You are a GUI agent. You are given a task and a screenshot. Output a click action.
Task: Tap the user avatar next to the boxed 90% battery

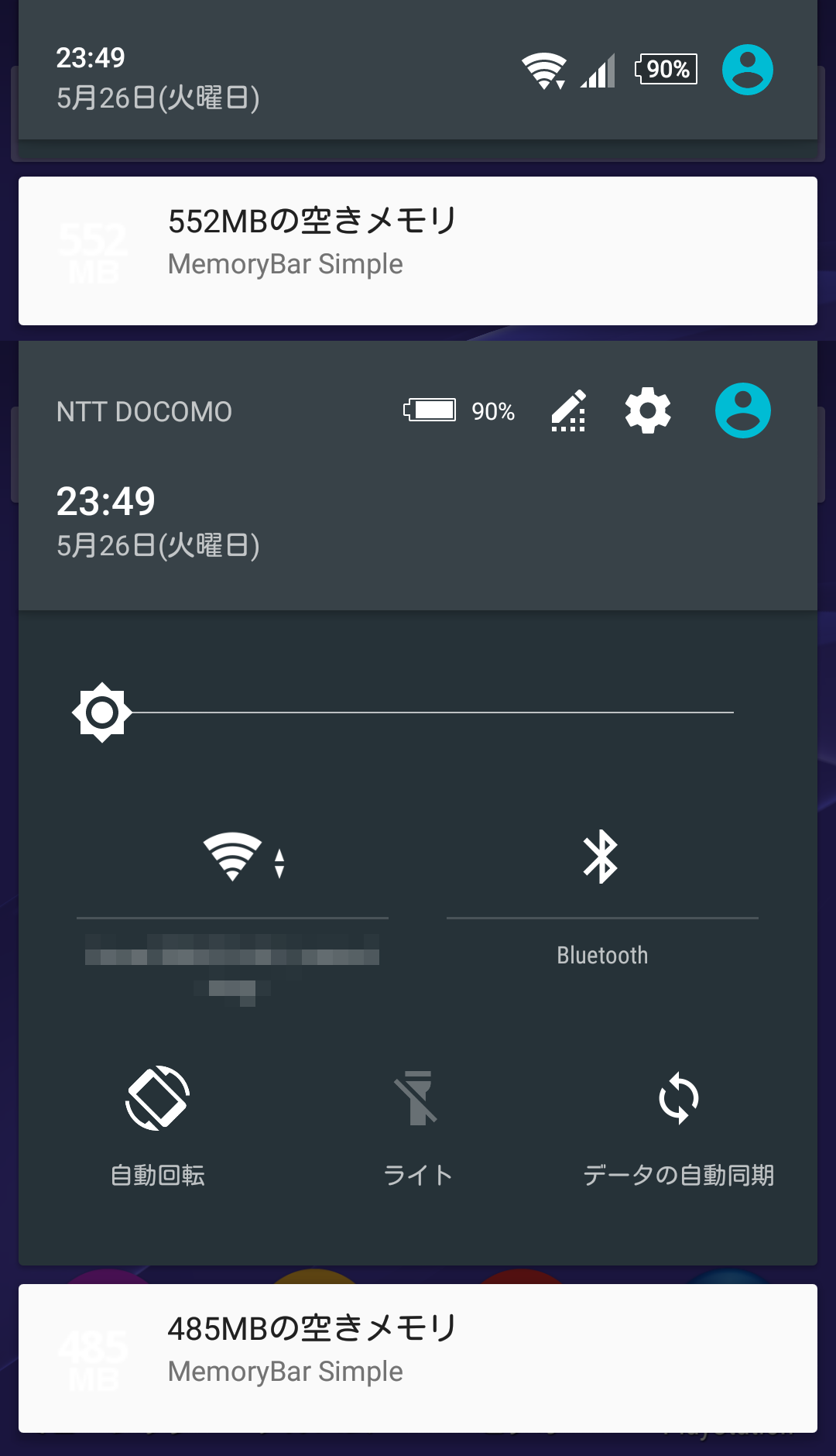click(x=748, y=70)
